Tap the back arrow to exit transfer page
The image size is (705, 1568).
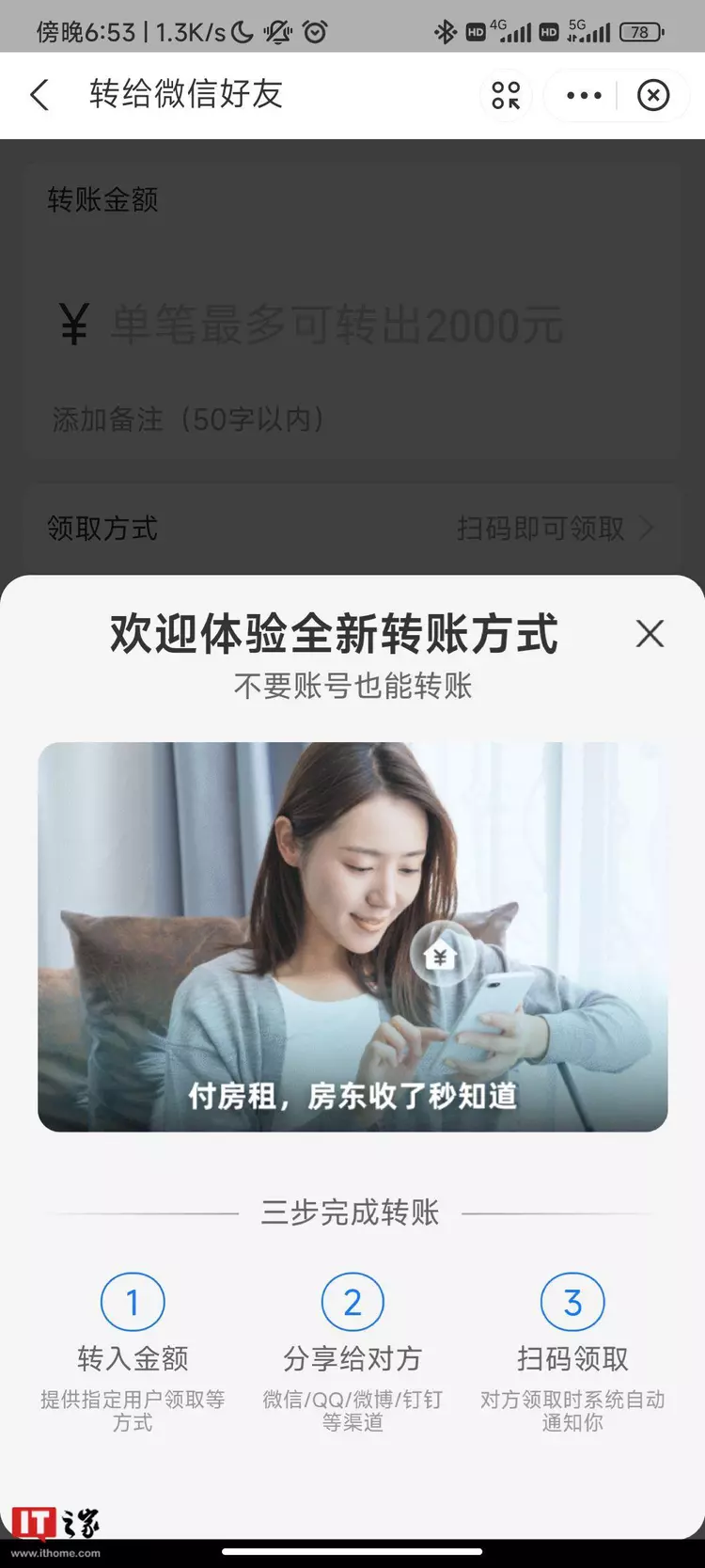[x=39, y=95]
